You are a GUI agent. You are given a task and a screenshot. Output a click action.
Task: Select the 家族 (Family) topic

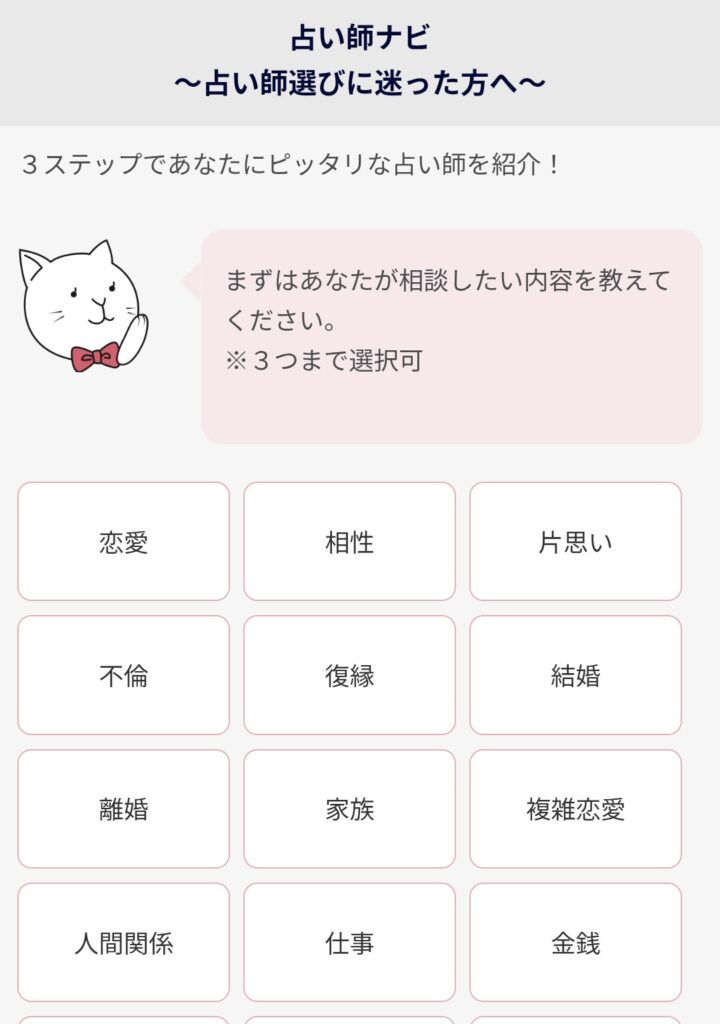click(x=348, y=807)
